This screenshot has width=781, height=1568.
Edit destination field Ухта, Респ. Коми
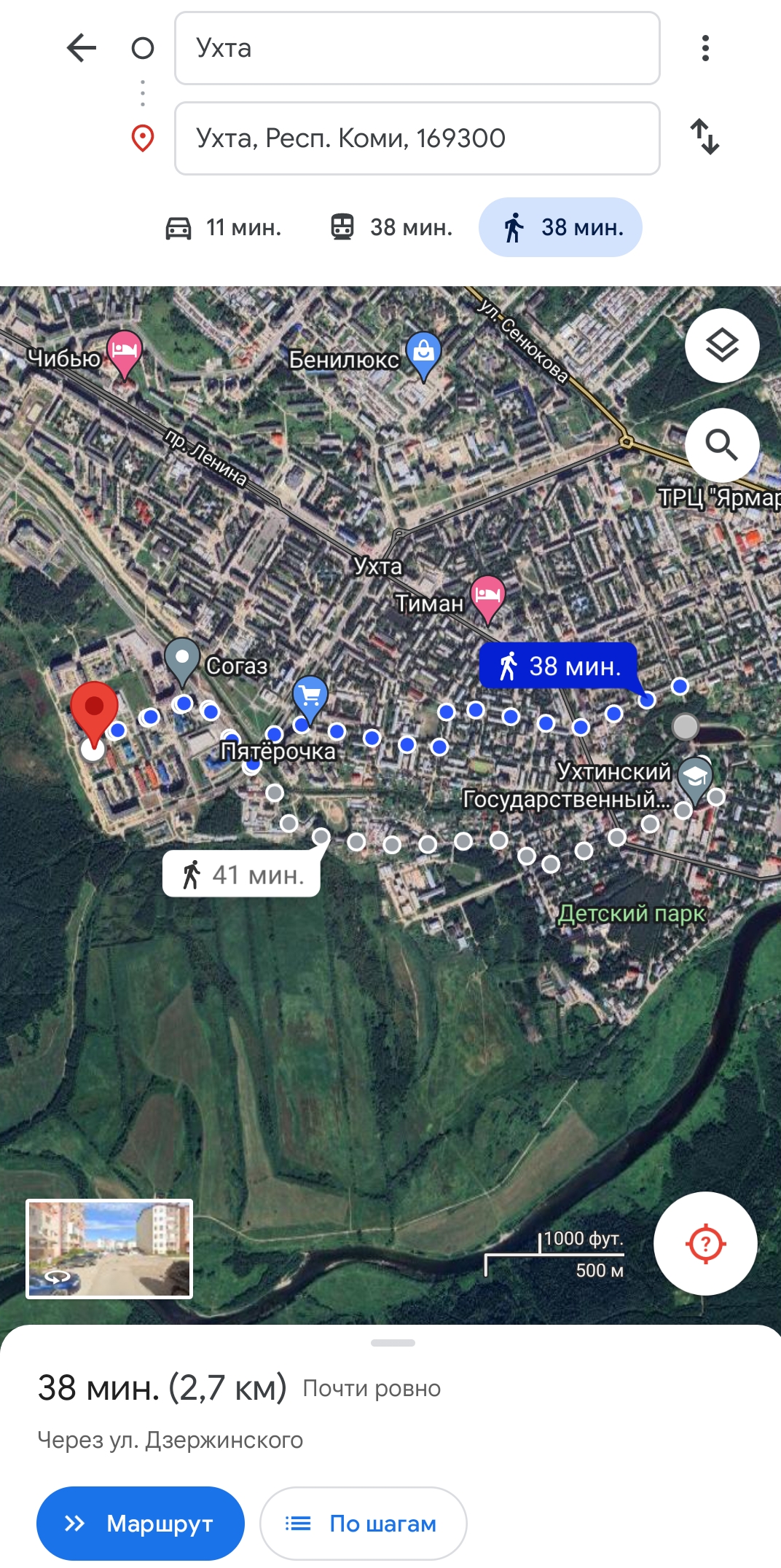tap(417, 138)
